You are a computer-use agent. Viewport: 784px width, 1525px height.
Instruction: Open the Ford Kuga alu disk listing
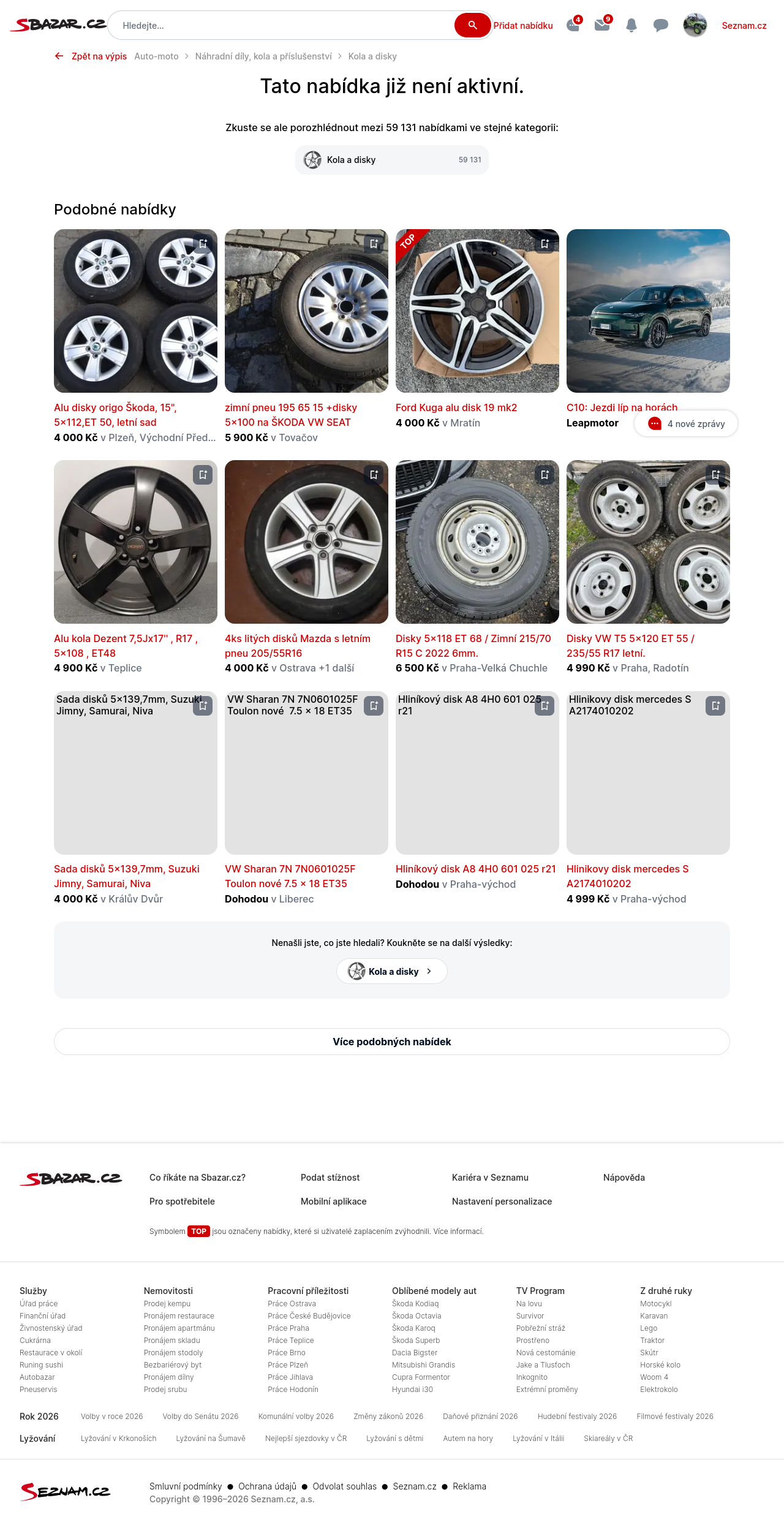(456, 407)
